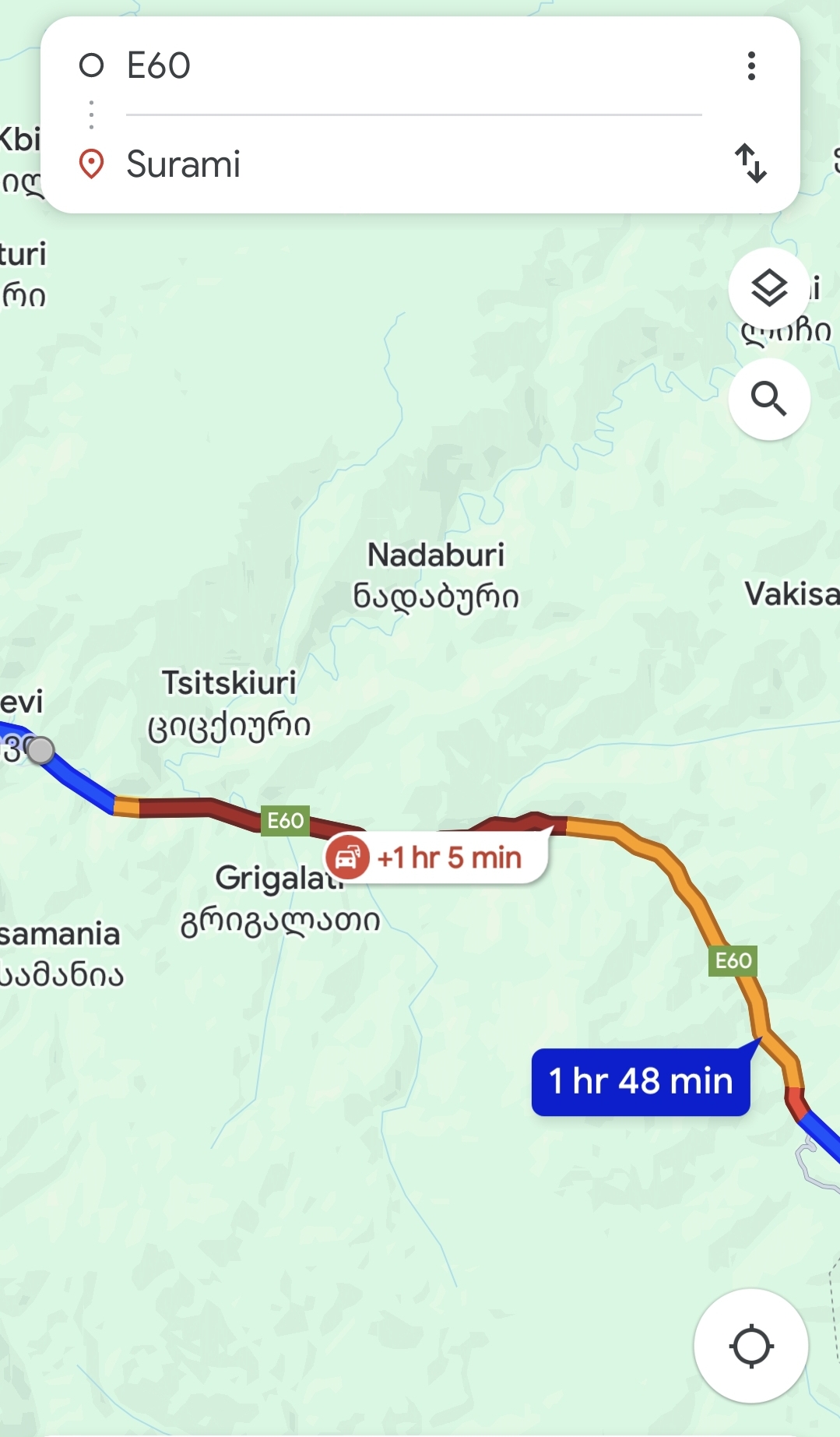Tap the +1 hr 5 min traffic delay label
840x1437 pixels.
[438, 858]
